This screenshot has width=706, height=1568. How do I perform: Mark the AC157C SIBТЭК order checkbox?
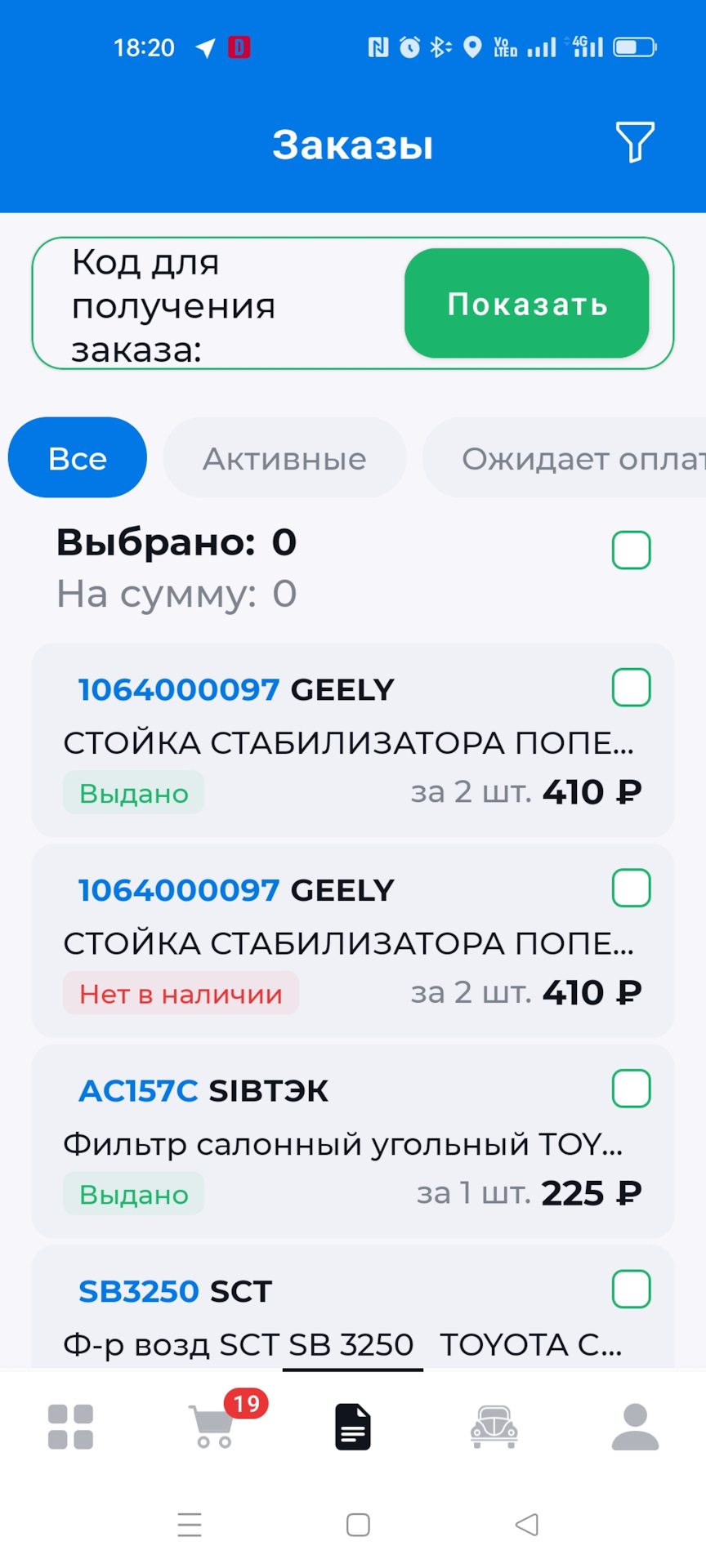[631, 1089]
